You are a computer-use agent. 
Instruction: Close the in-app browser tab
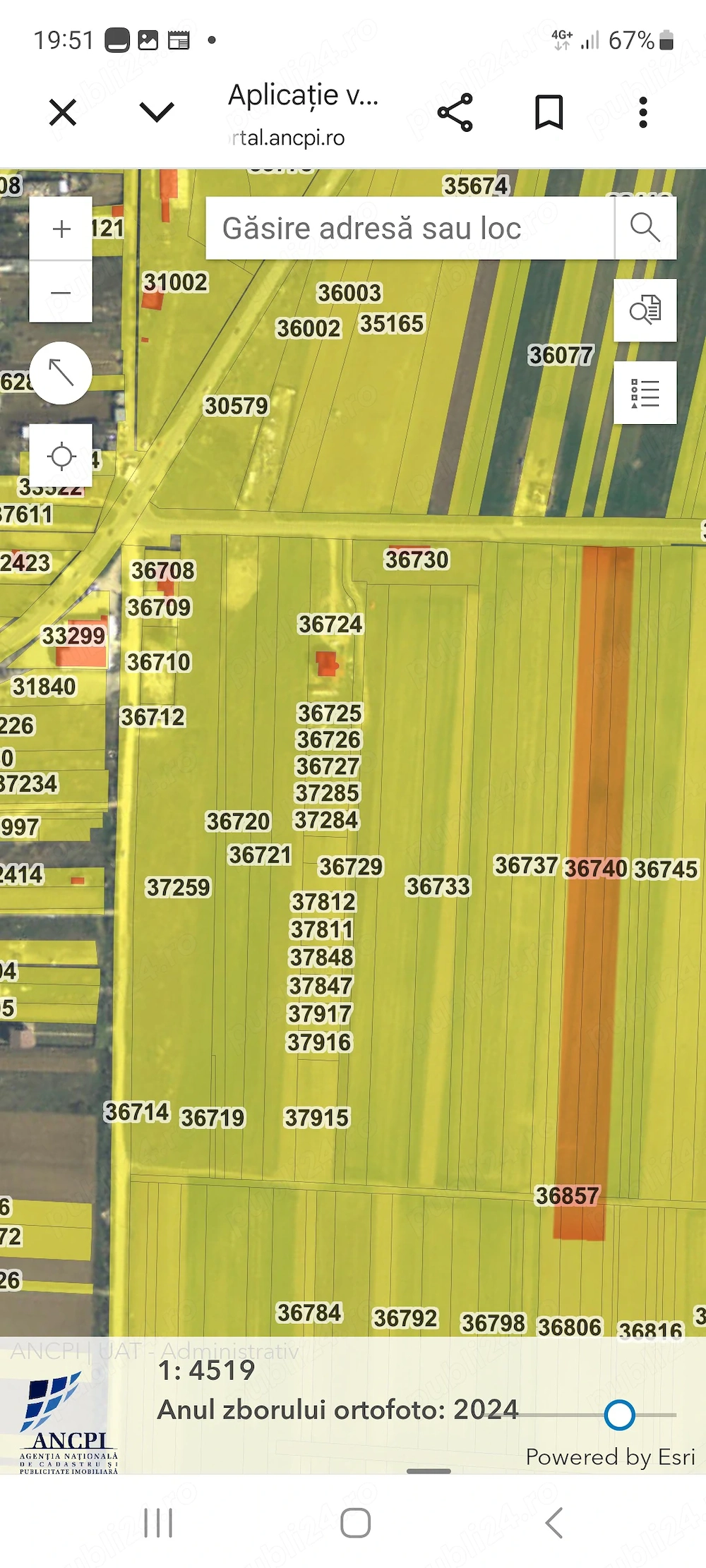(x=63, y=112)
